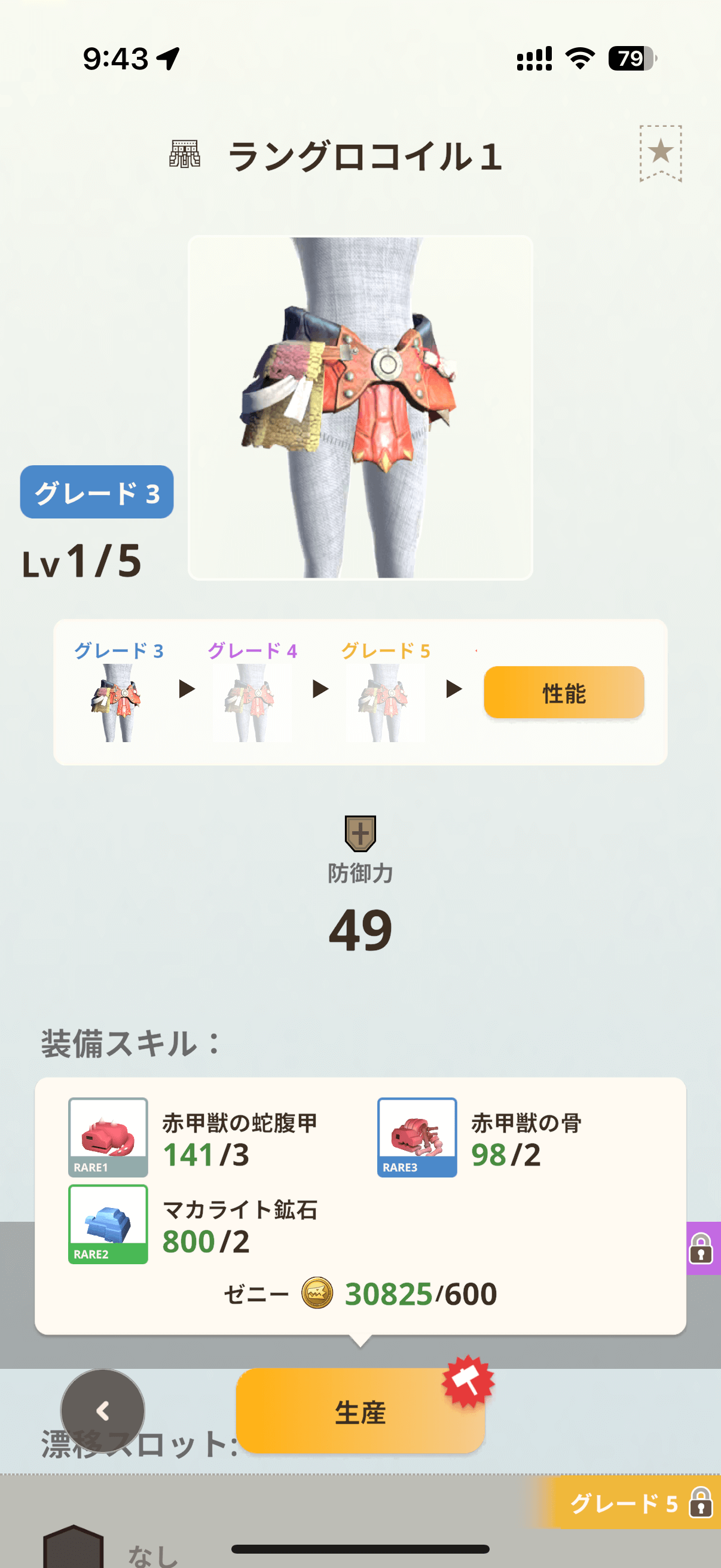Viewport: 721px width, 1568px height.
Task: Select the グレード 3 armor preview
Action: pyautogui.click(x=116, y=703)
